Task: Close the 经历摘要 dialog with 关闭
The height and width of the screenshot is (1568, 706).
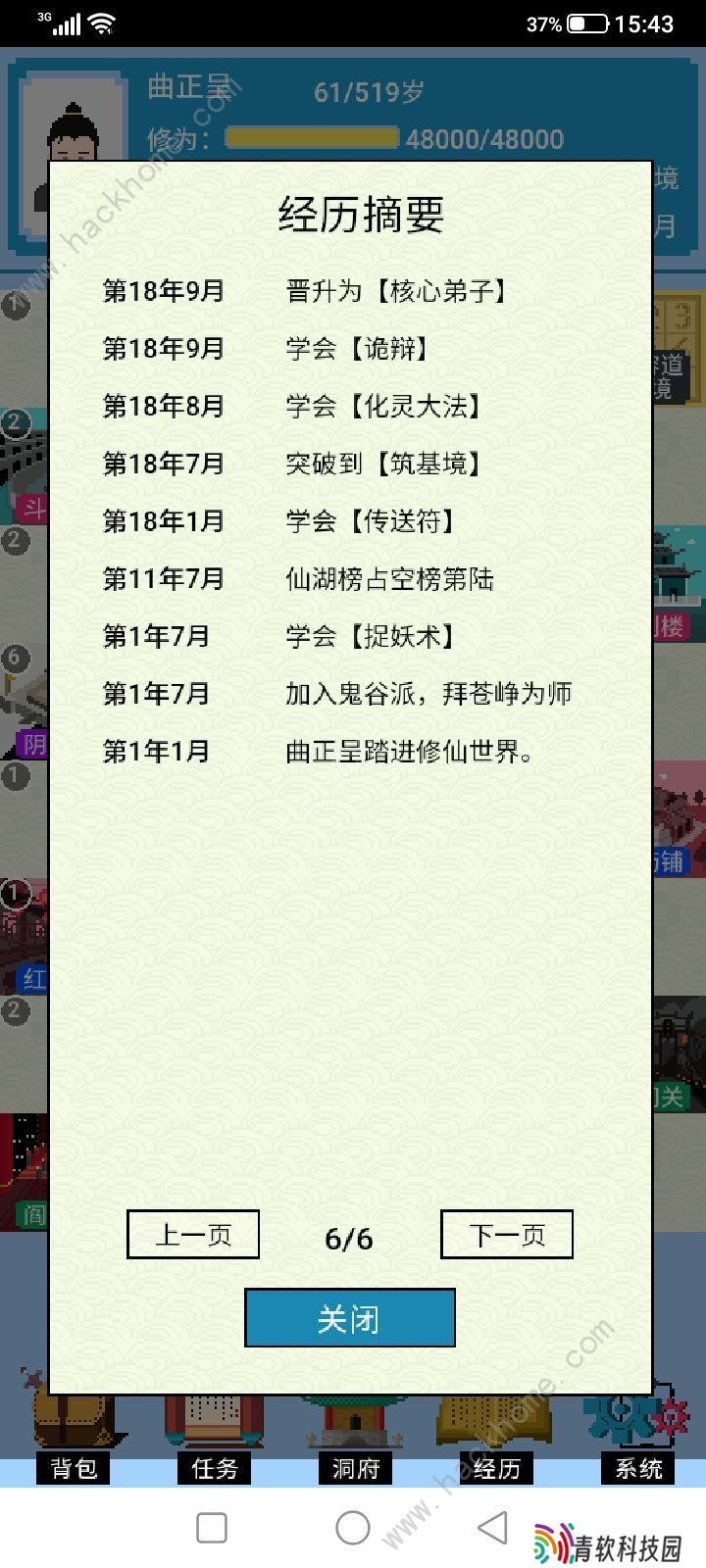Action: point(350,1318)
